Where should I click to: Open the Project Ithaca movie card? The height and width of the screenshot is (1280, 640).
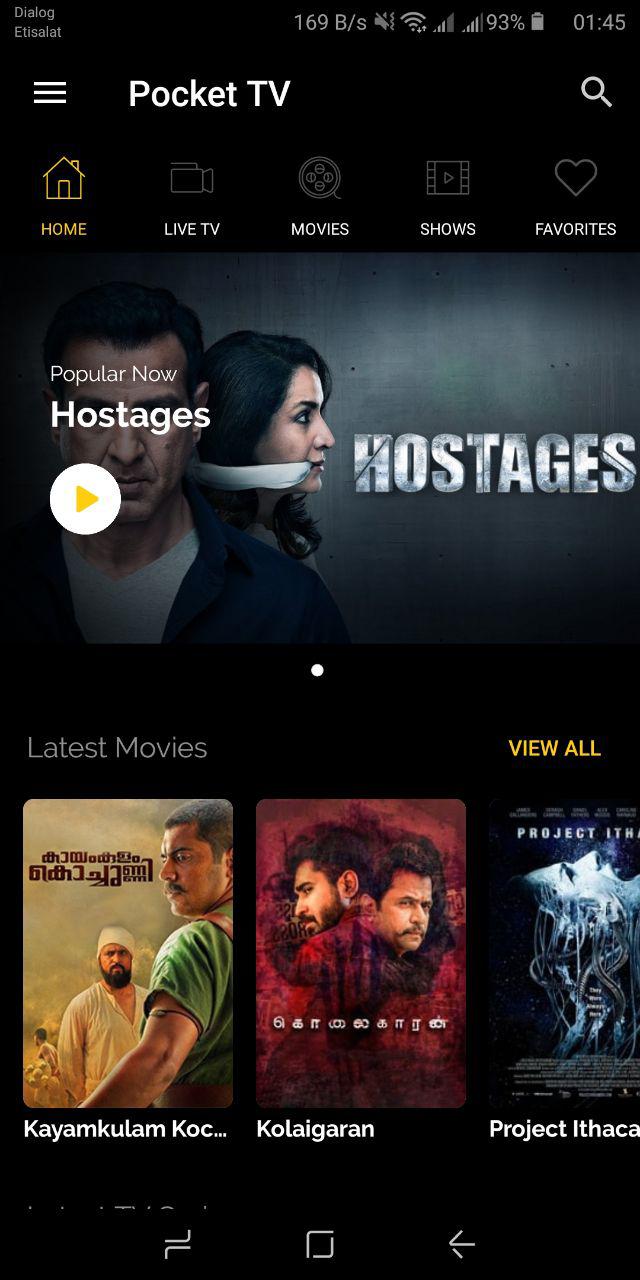pyautogui.click(x=565, y=953)
